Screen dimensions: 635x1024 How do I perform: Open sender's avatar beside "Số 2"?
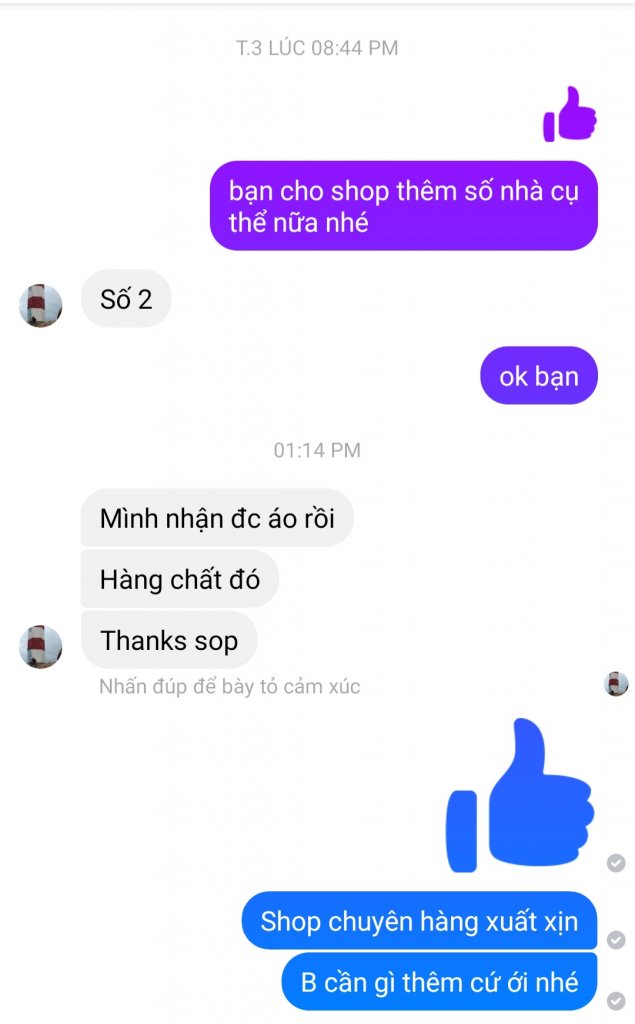pyautogui.click(x=40, y=305)
